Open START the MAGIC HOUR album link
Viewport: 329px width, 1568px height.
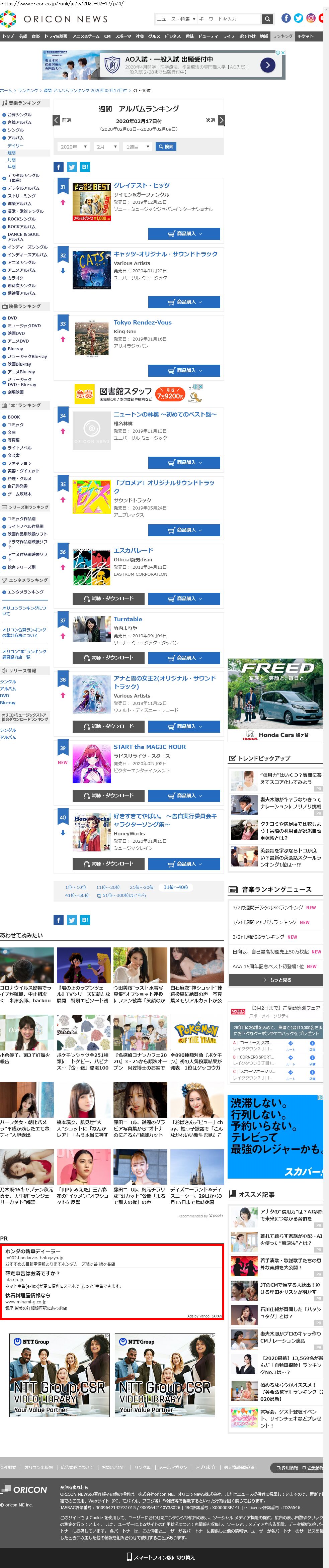(x=150, y=747)
